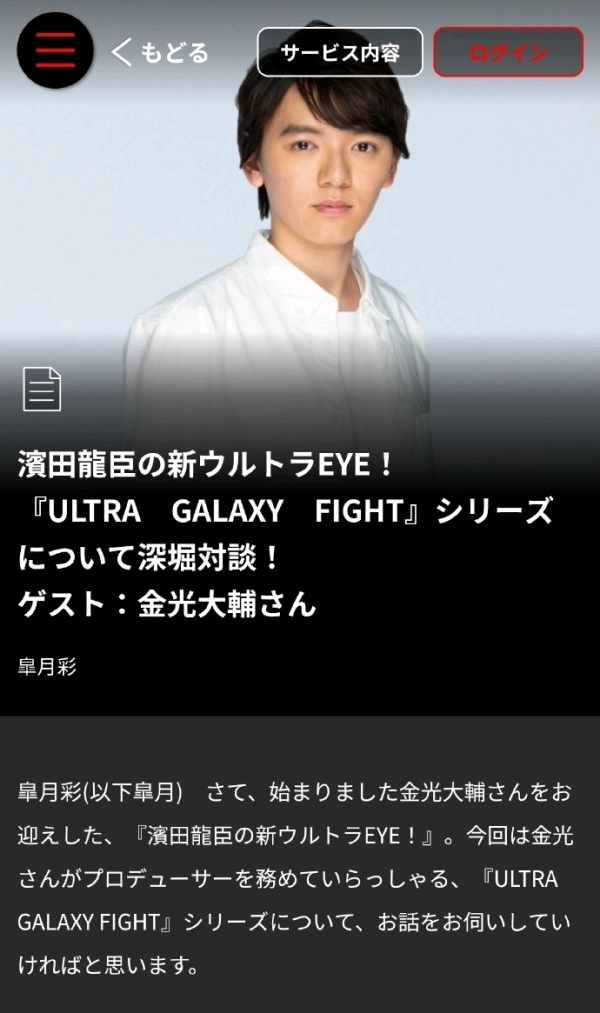Go back with もどる
Image resolution: width=600 pixels, height=1013 pixels.
160,52
